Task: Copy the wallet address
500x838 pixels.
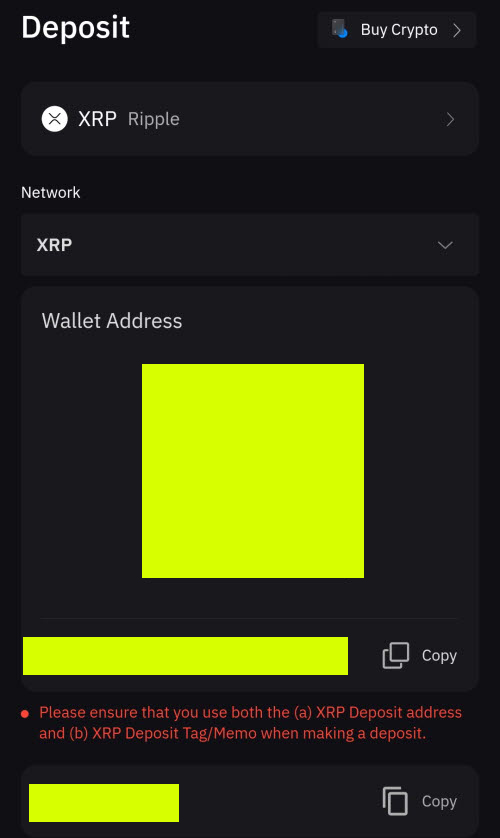Action: pos(419,656)
